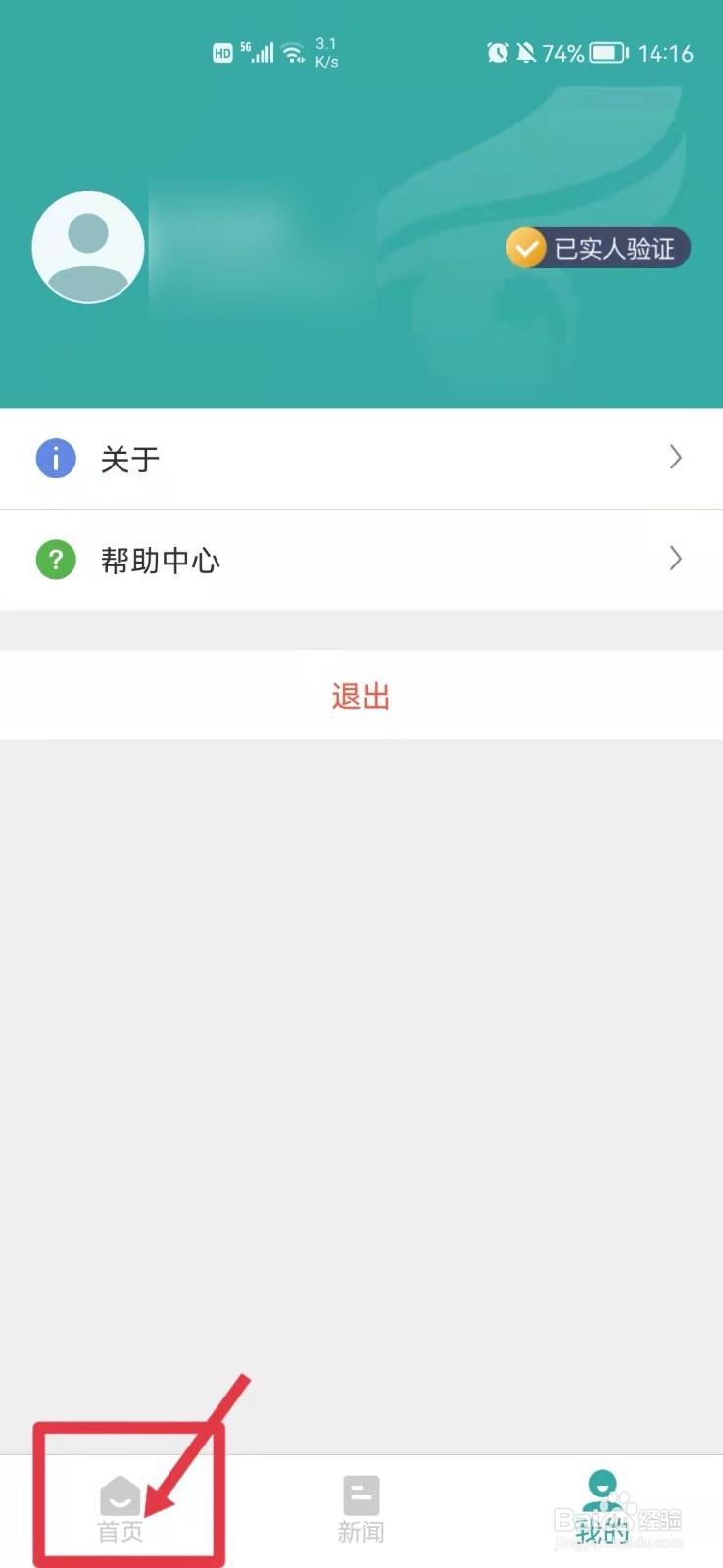This screenshot has height=1568, width=723.
Task: Expand the 关于 row via its chevron
Action: click(675, 458)
